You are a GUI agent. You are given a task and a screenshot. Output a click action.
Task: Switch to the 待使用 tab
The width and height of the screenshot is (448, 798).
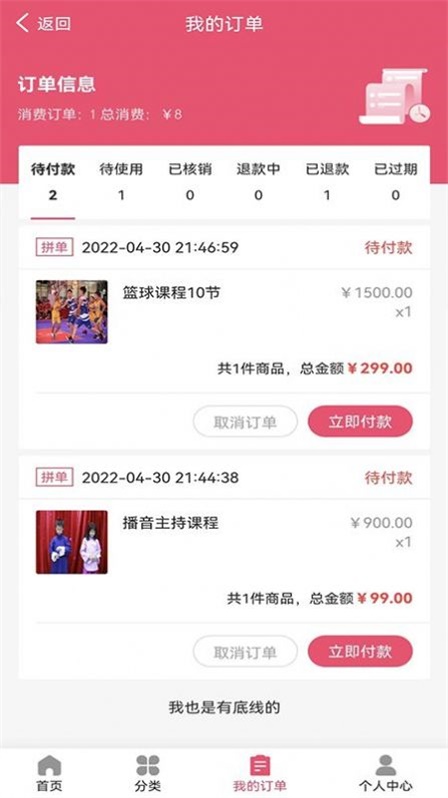[121, 182]
